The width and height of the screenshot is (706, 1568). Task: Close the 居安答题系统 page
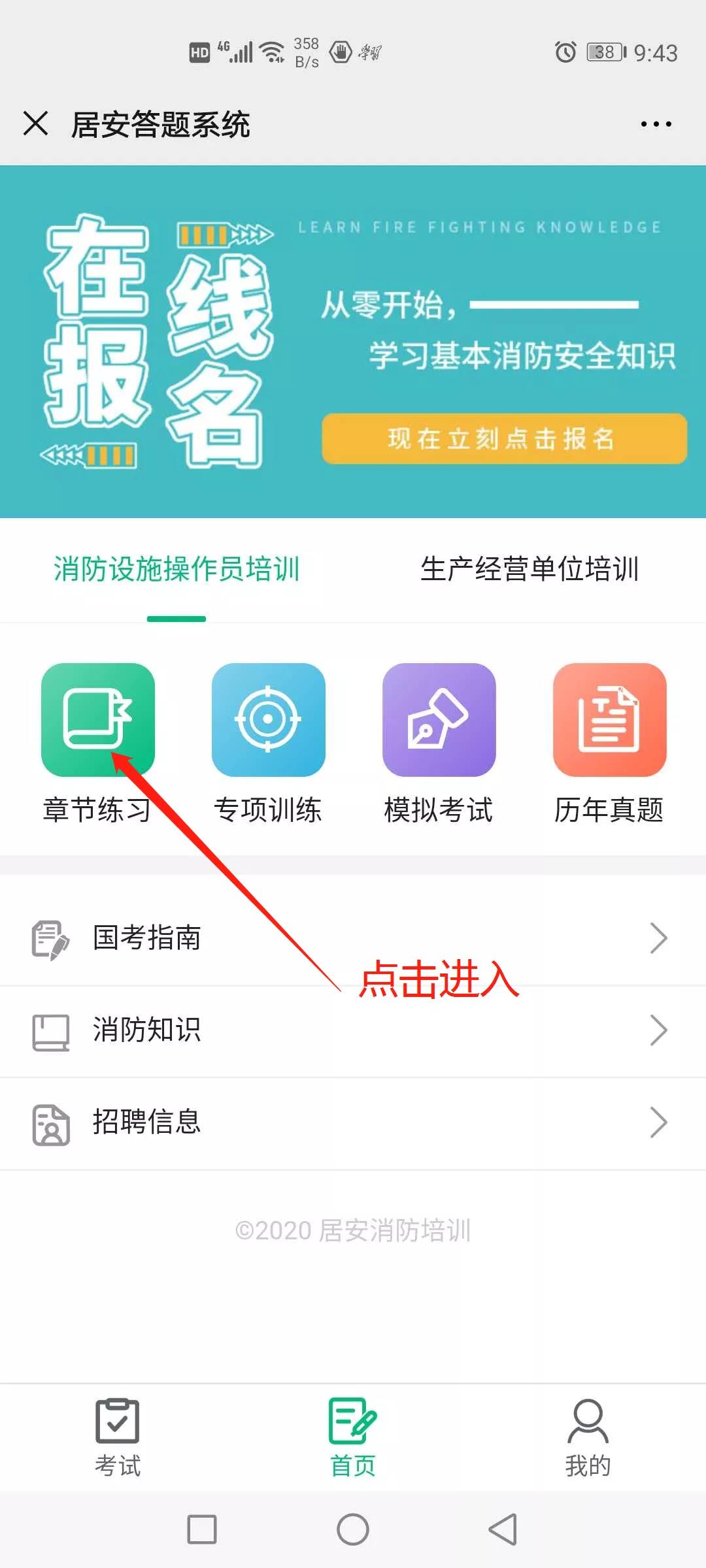(x=35, y=123)
